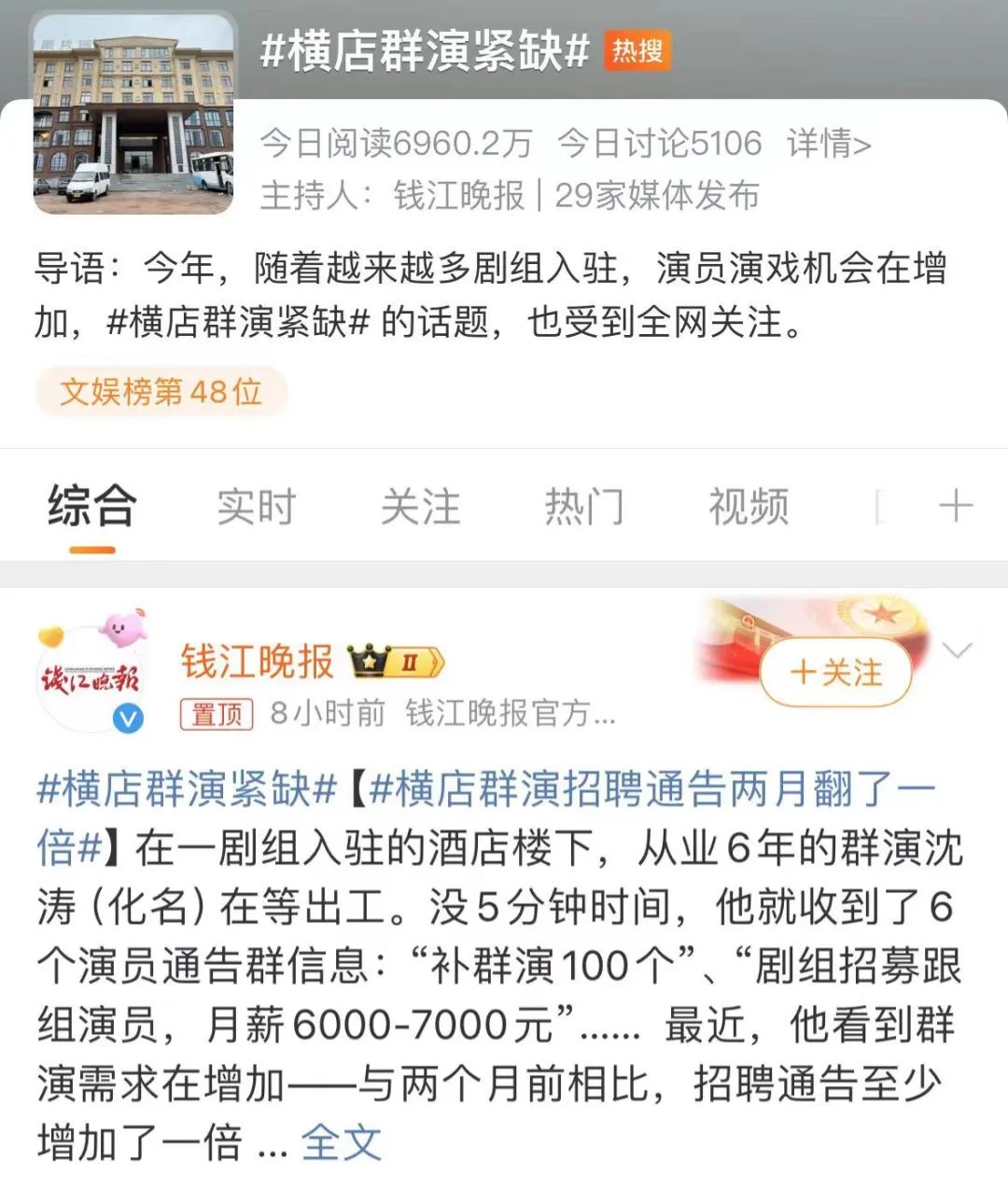Open 钱江晚报 host link in topic header
This screenshot has width=1008, height=1187.
(x=458, y=196)
